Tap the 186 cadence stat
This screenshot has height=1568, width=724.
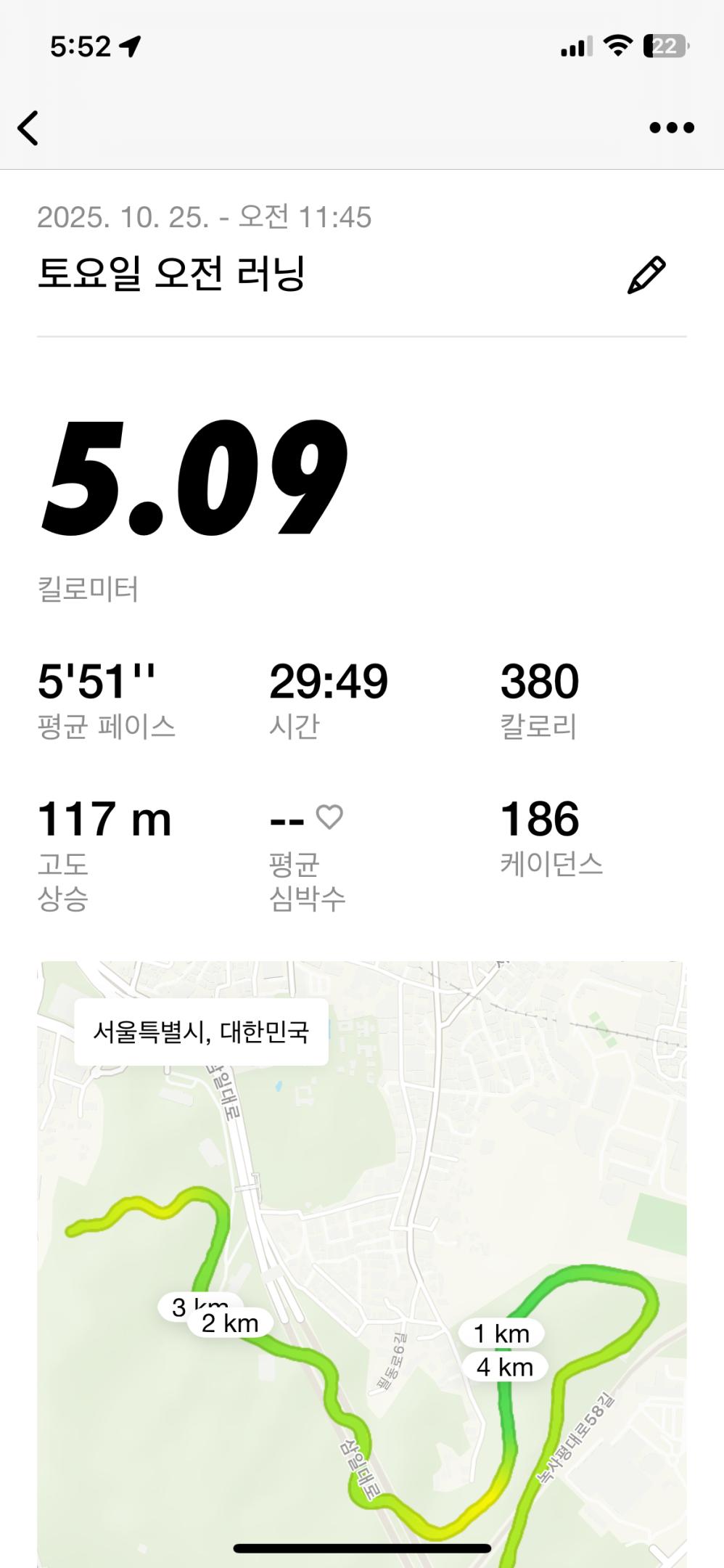coord(540,819)
